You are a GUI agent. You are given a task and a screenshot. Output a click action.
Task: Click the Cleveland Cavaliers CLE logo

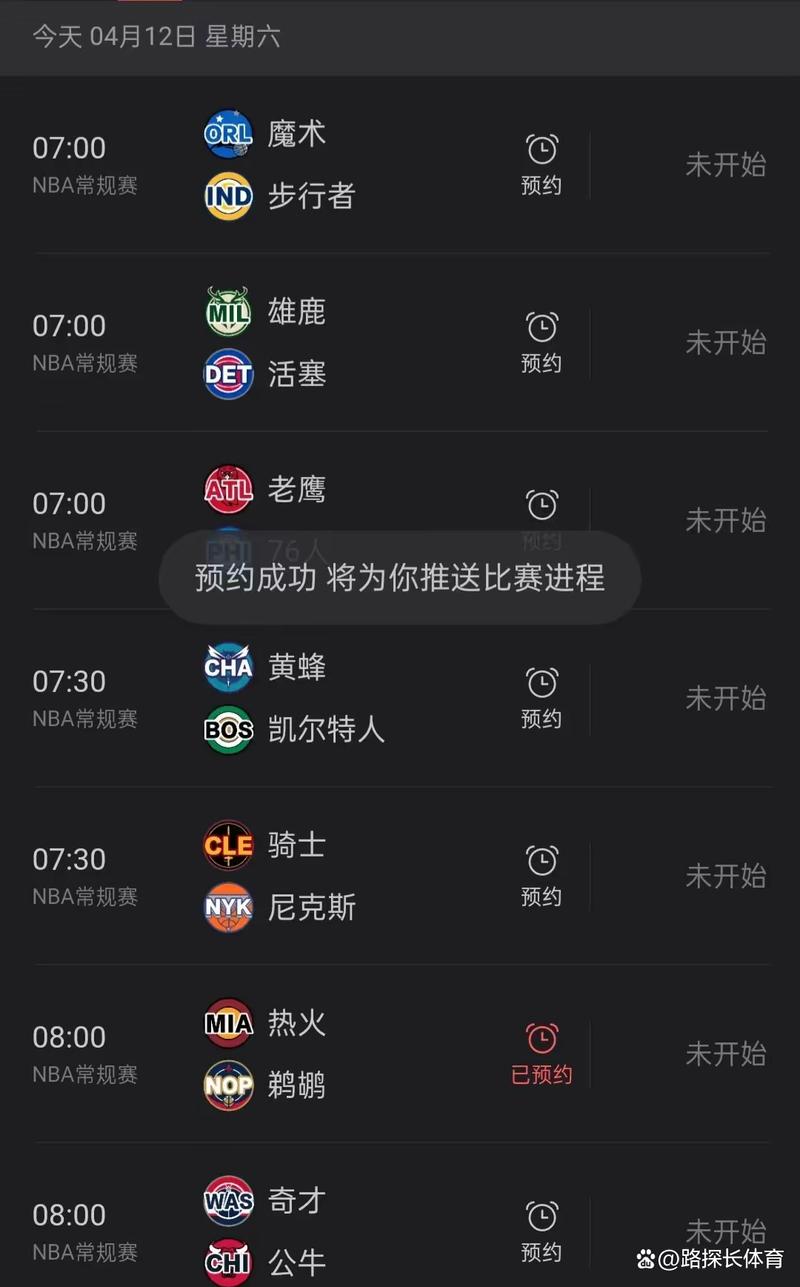(x=228, y=845)
